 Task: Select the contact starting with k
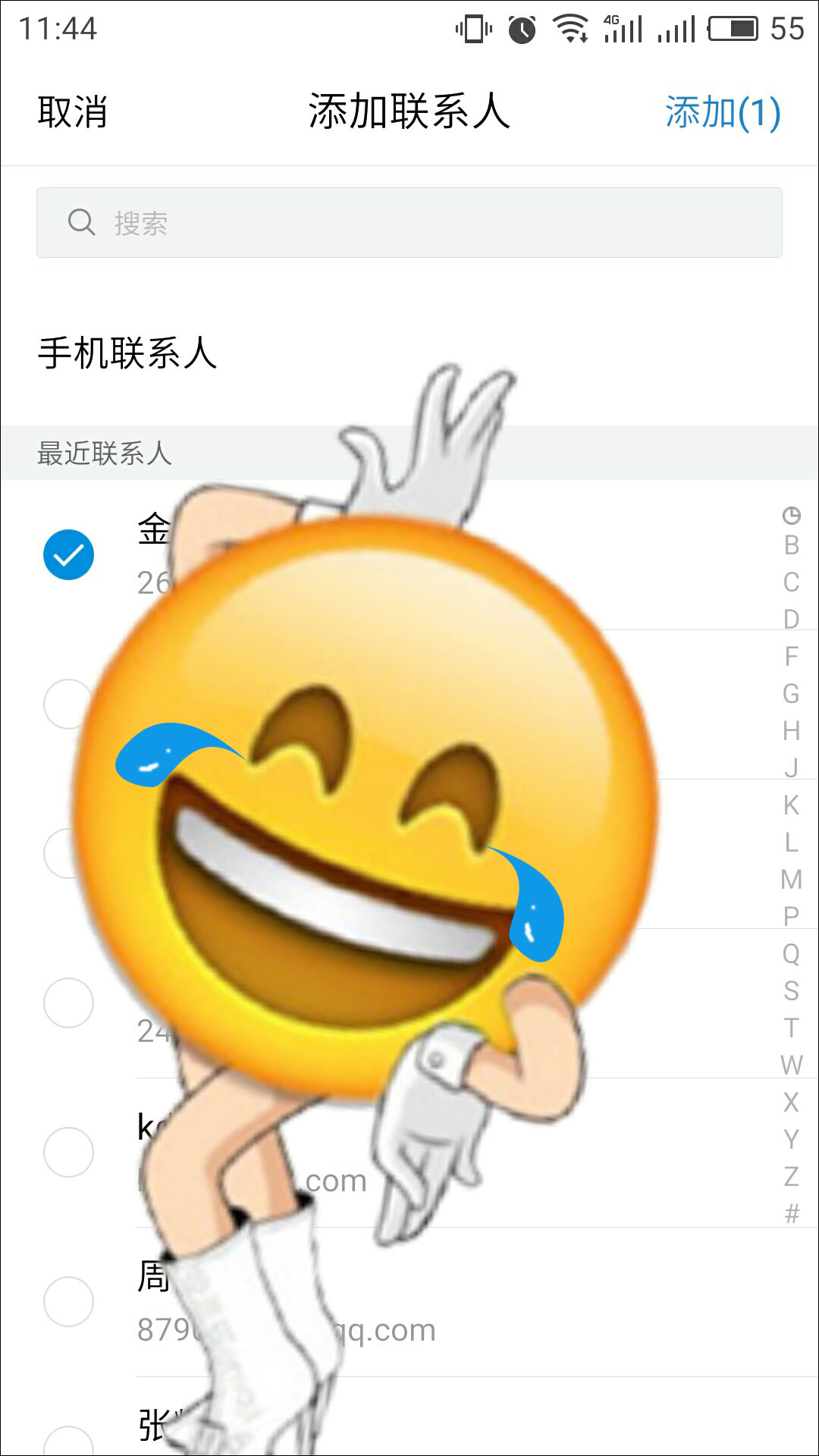tap(68, 1152)
